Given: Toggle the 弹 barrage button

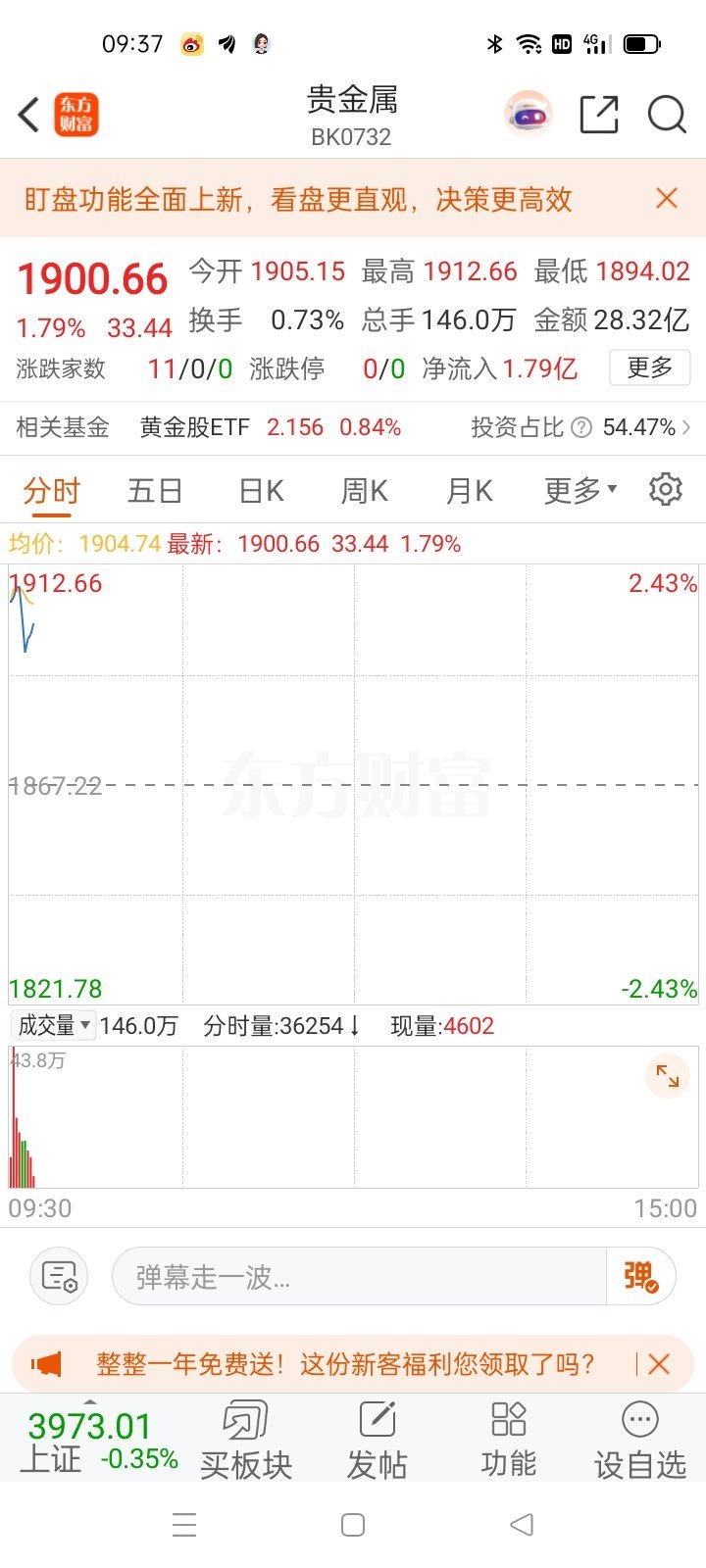Looking at the screenshot, I should click(639, 1276).
